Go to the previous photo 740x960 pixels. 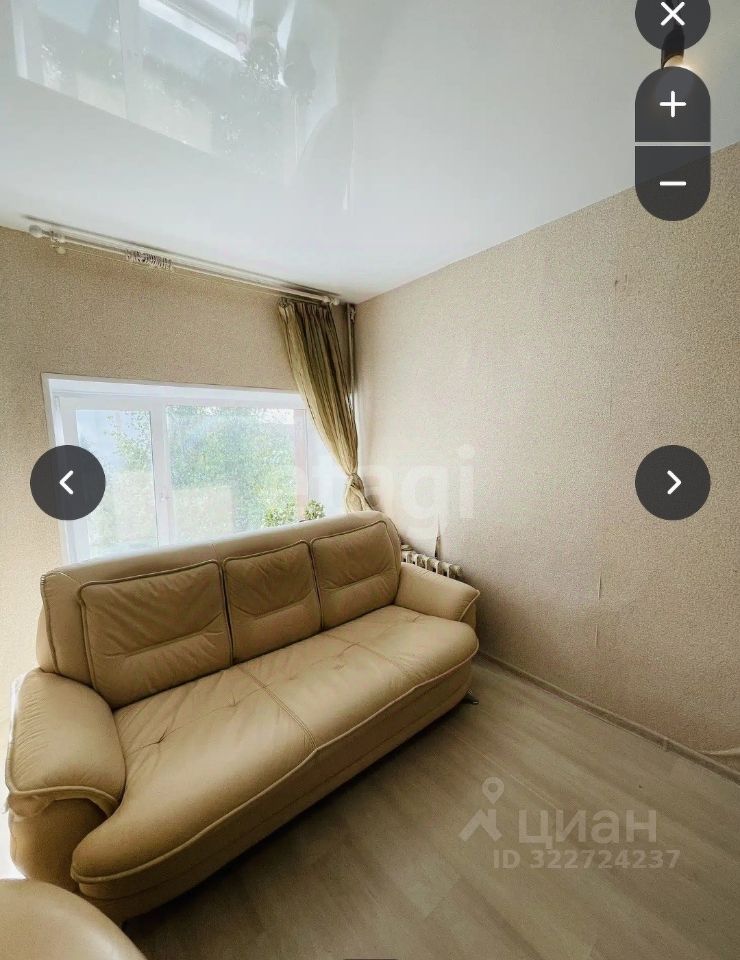tap(68, 482)
